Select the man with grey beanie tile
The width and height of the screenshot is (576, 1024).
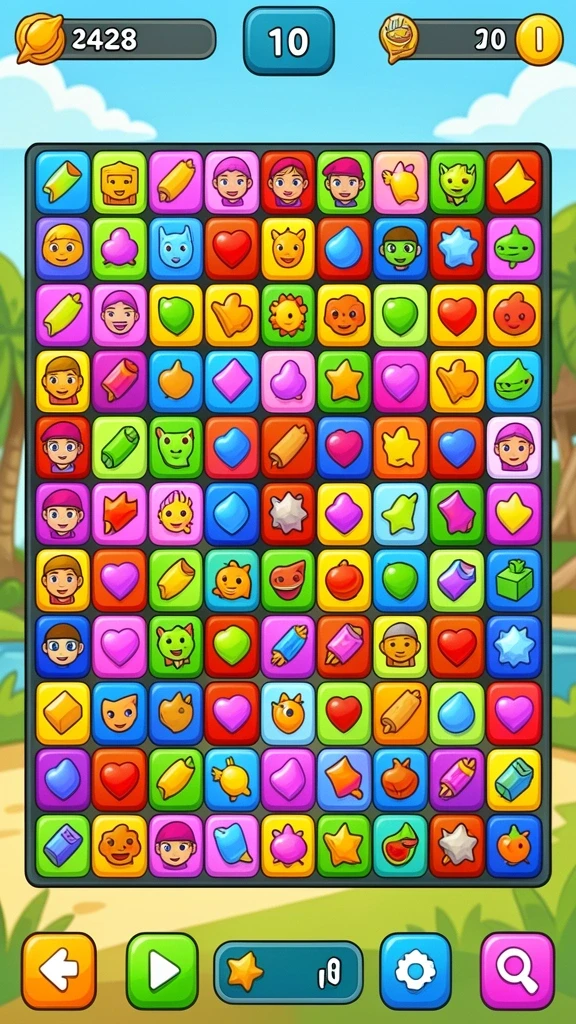[400, 647]
